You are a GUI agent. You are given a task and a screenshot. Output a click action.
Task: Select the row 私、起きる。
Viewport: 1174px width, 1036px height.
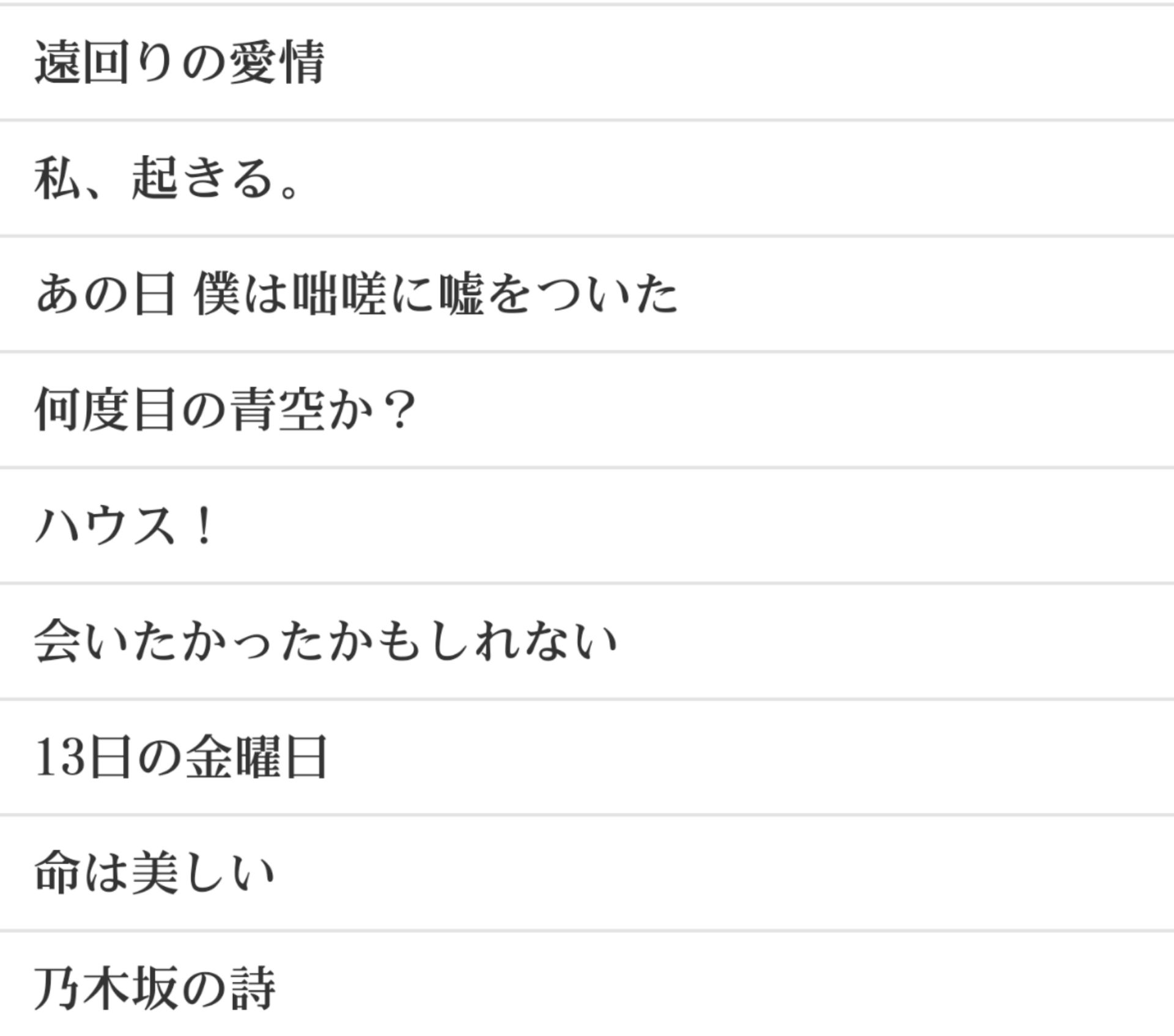click(167, 179)
